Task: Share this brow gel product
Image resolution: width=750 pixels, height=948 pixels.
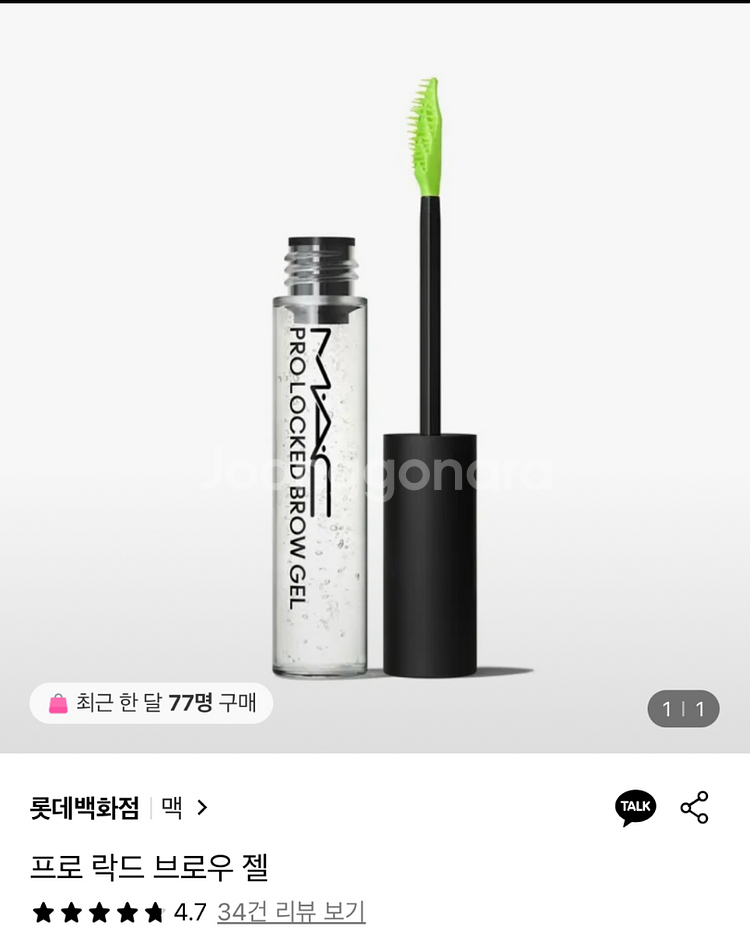Action: click(x=694, y=807)
